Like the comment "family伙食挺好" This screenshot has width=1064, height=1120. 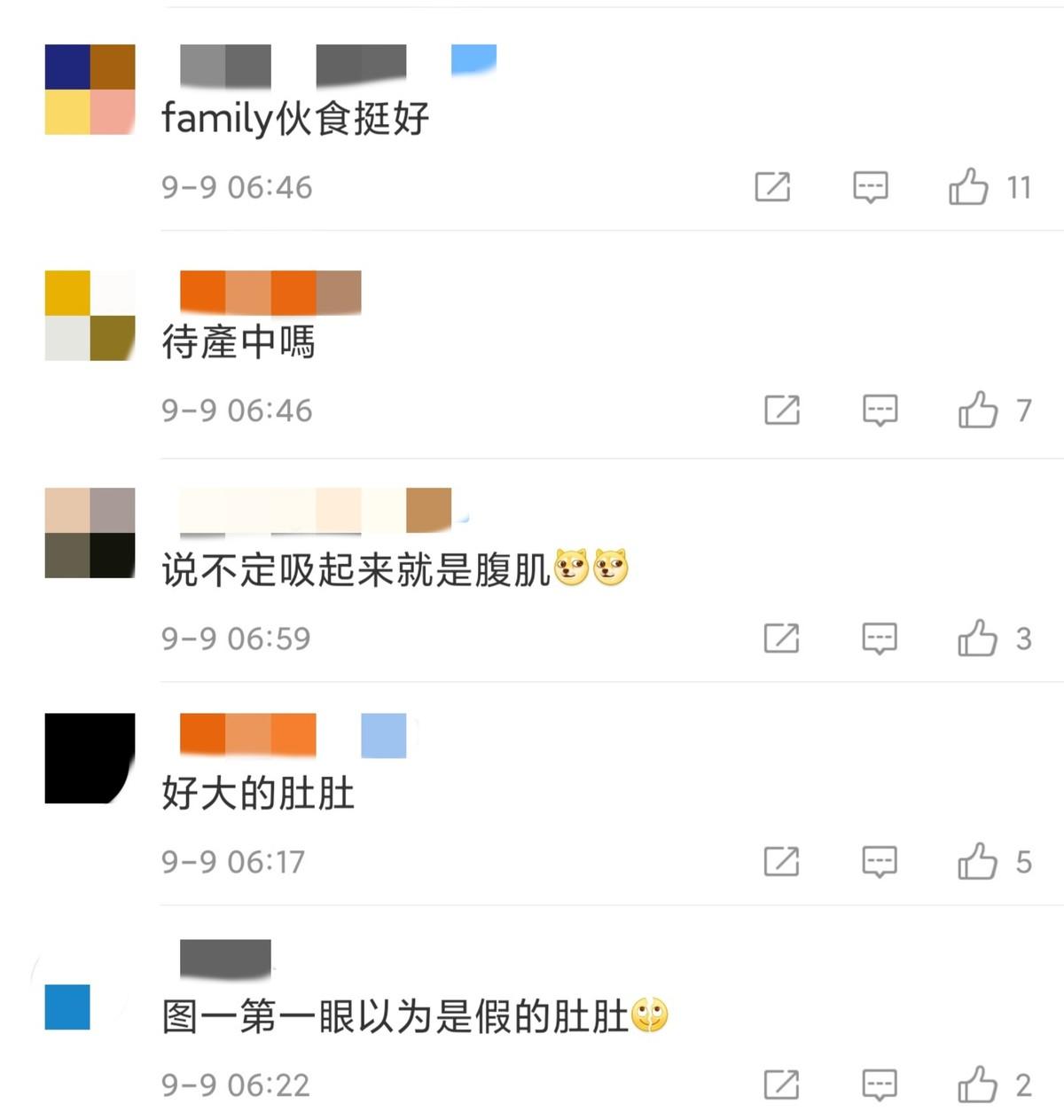[x=968, y=187]
